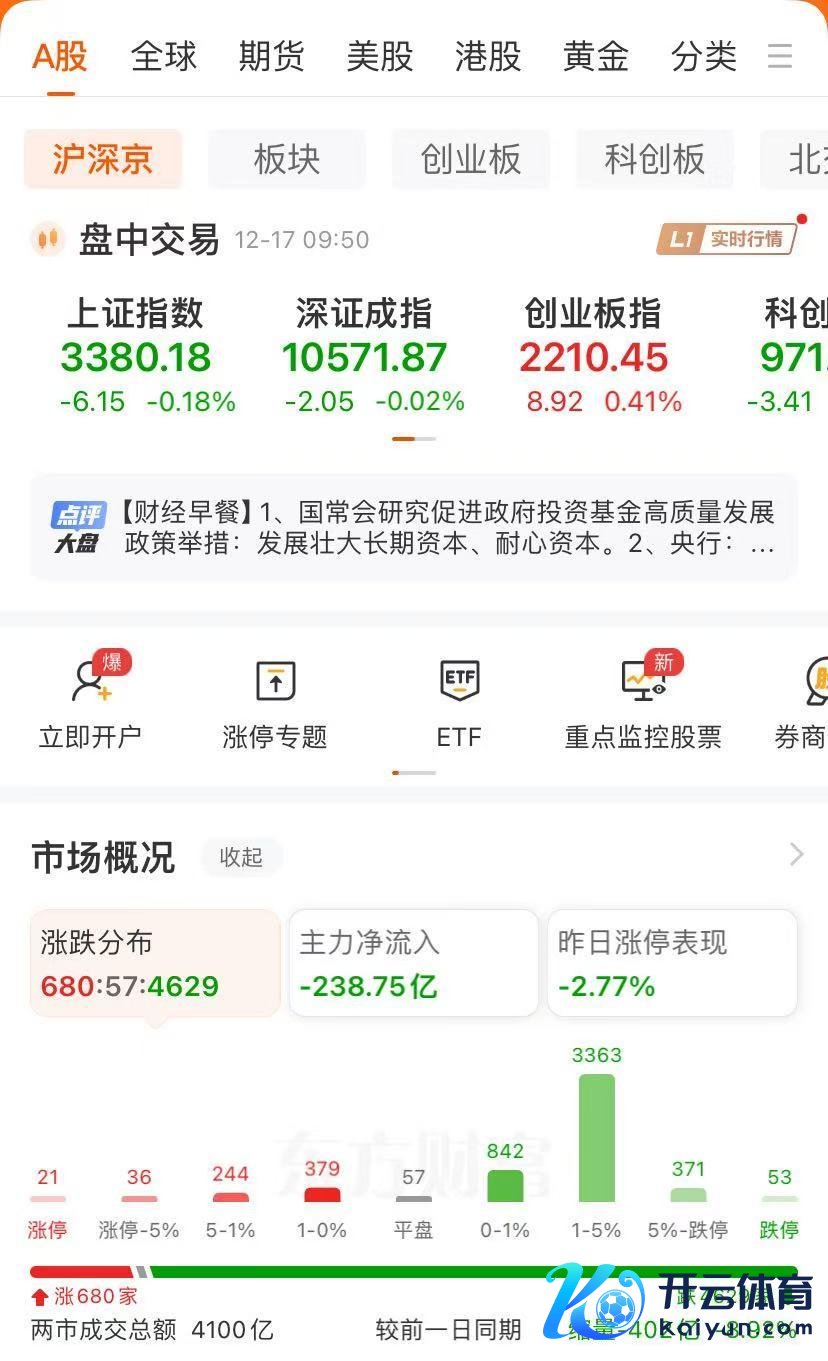Open the 涨停专题 shortcut

[275, 704]
